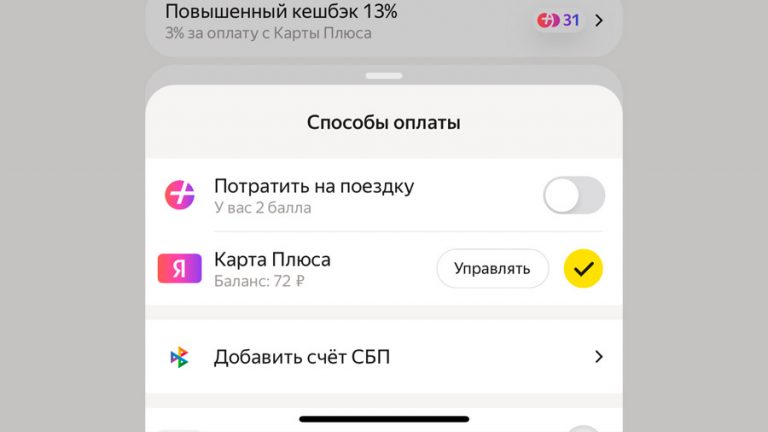Select Карта Плюса as payment method
The image size is (768, 432).
pyautogui.click(x=583, y=268)
